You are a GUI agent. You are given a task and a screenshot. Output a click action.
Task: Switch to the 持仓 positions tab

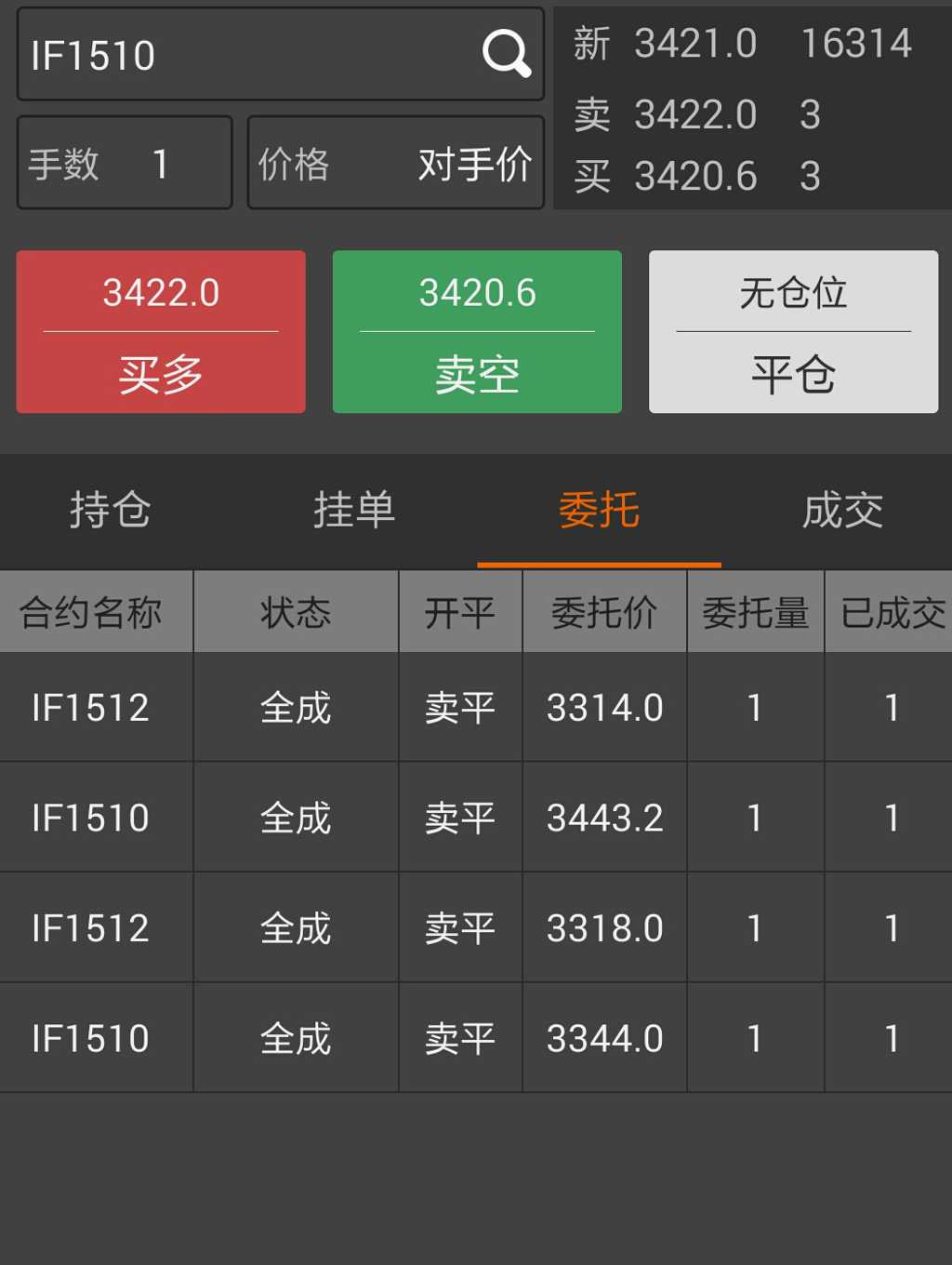[111, 511]
